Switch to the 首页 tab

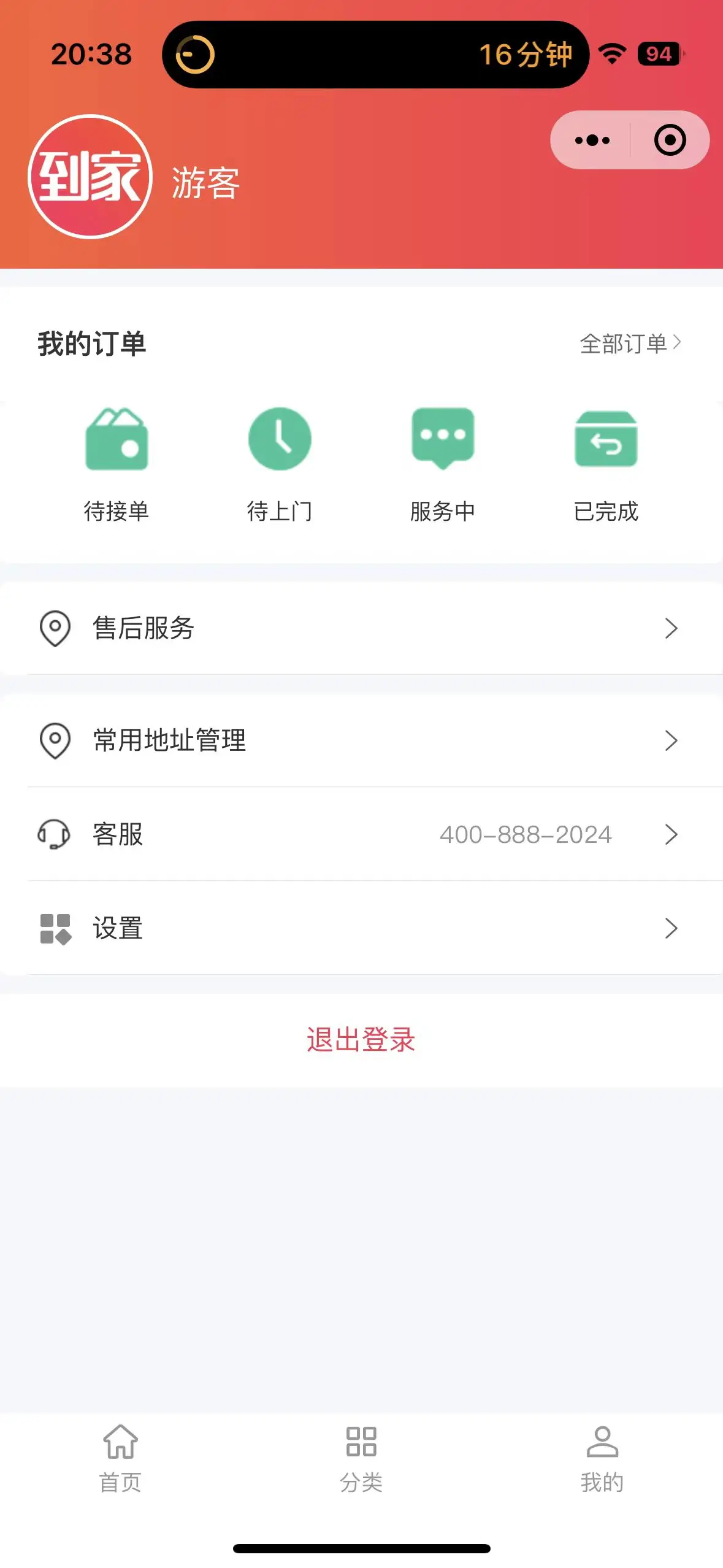tap(121, 1459)
